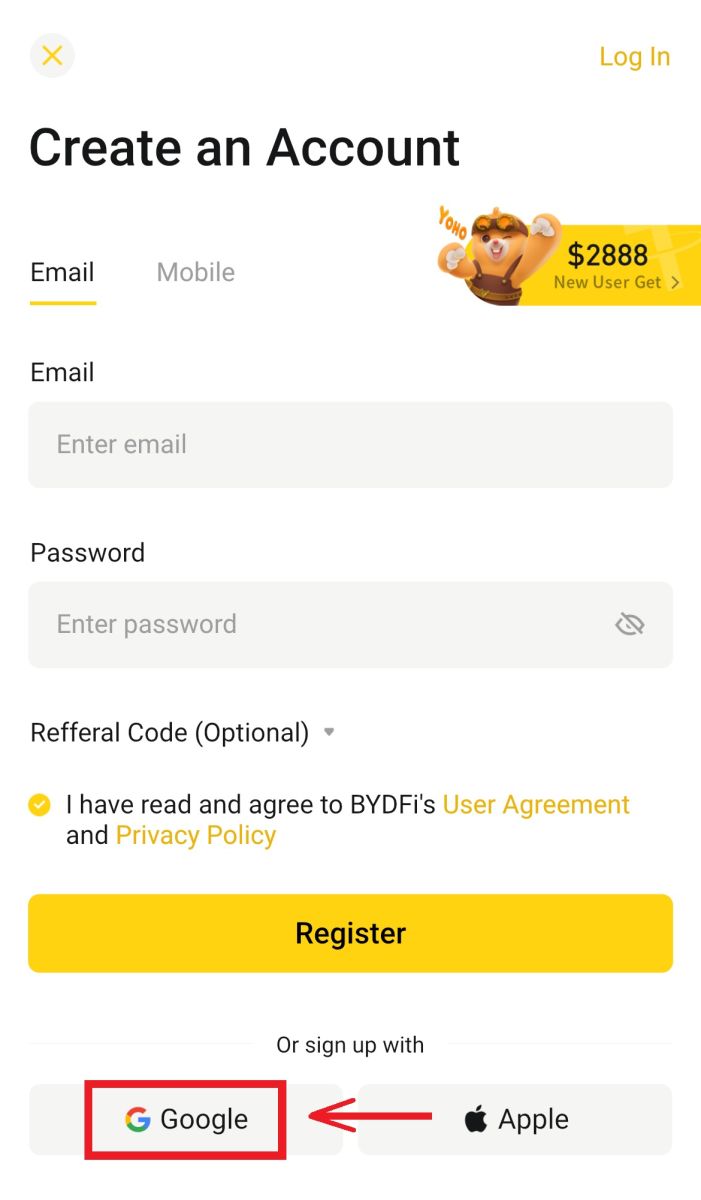Tap the Enter email field
This screenshot has height=1200, width=701.
click(x=350, y=445)
